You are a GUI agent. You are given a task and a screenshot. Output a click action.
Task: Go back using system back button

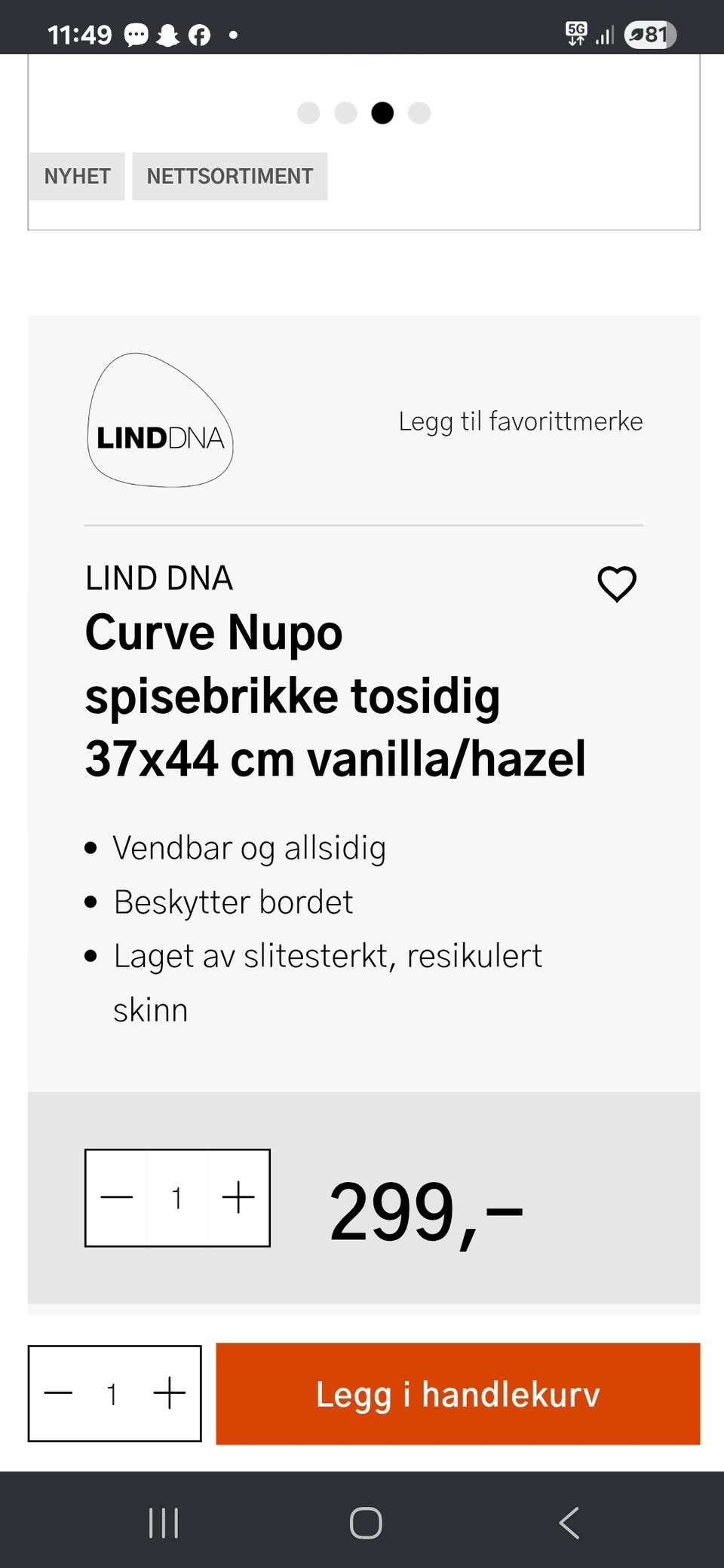[x=569, y=1523]
